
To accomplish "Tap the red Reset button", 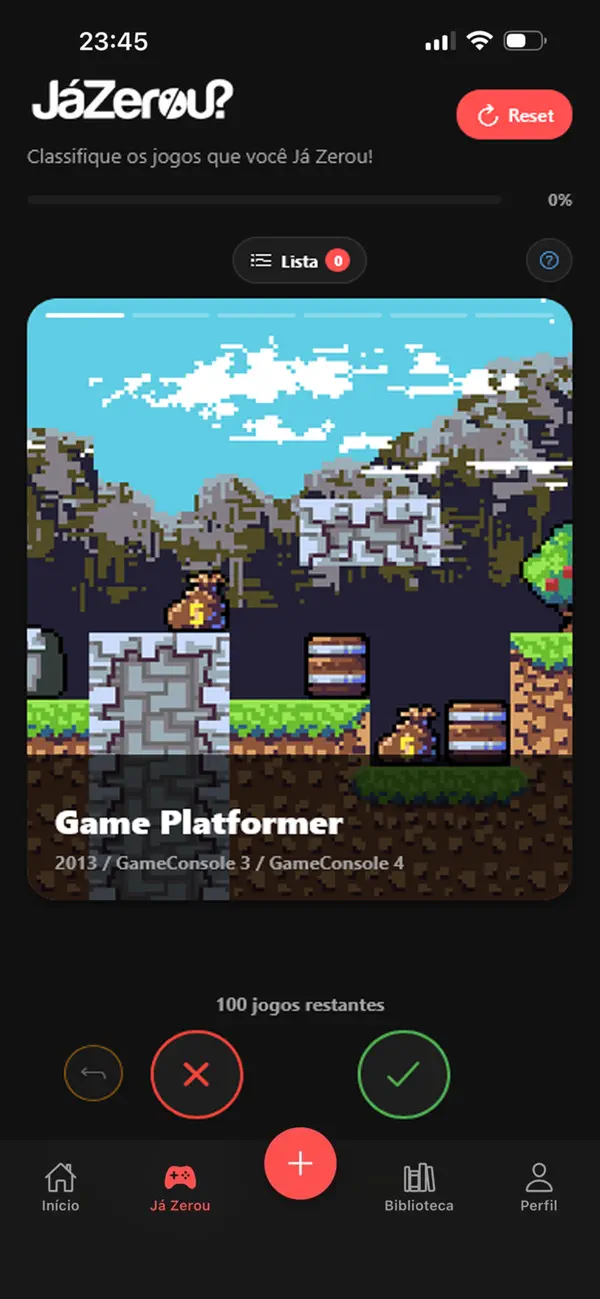I will (514, 115).
